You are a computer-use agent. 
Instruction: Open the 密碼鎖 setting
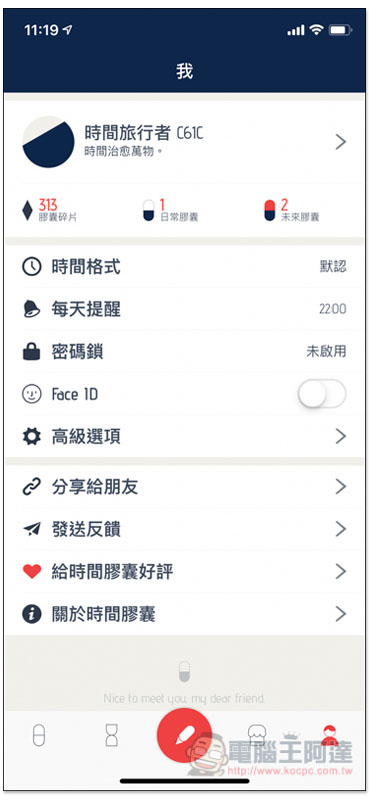pyautogui.click(x=184, y=352)
